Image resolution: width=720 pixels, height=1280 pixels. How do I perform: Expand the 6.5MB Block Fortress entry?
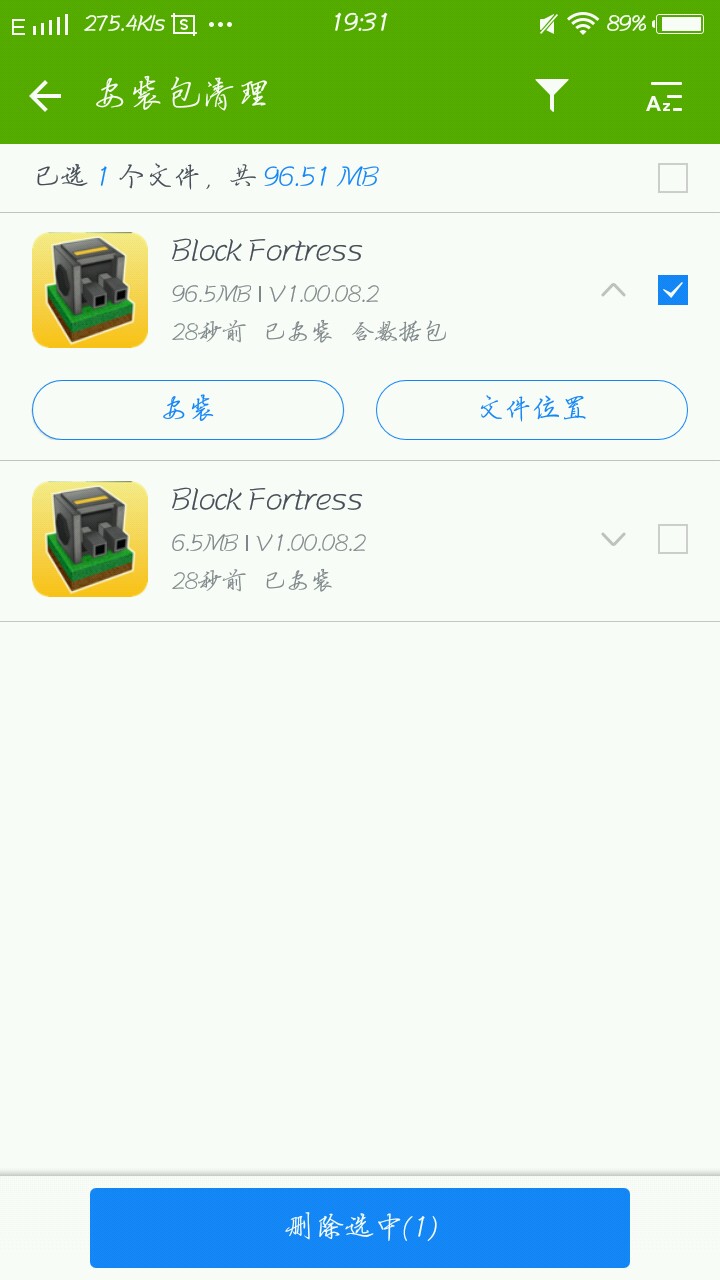[x=613, y=539]
